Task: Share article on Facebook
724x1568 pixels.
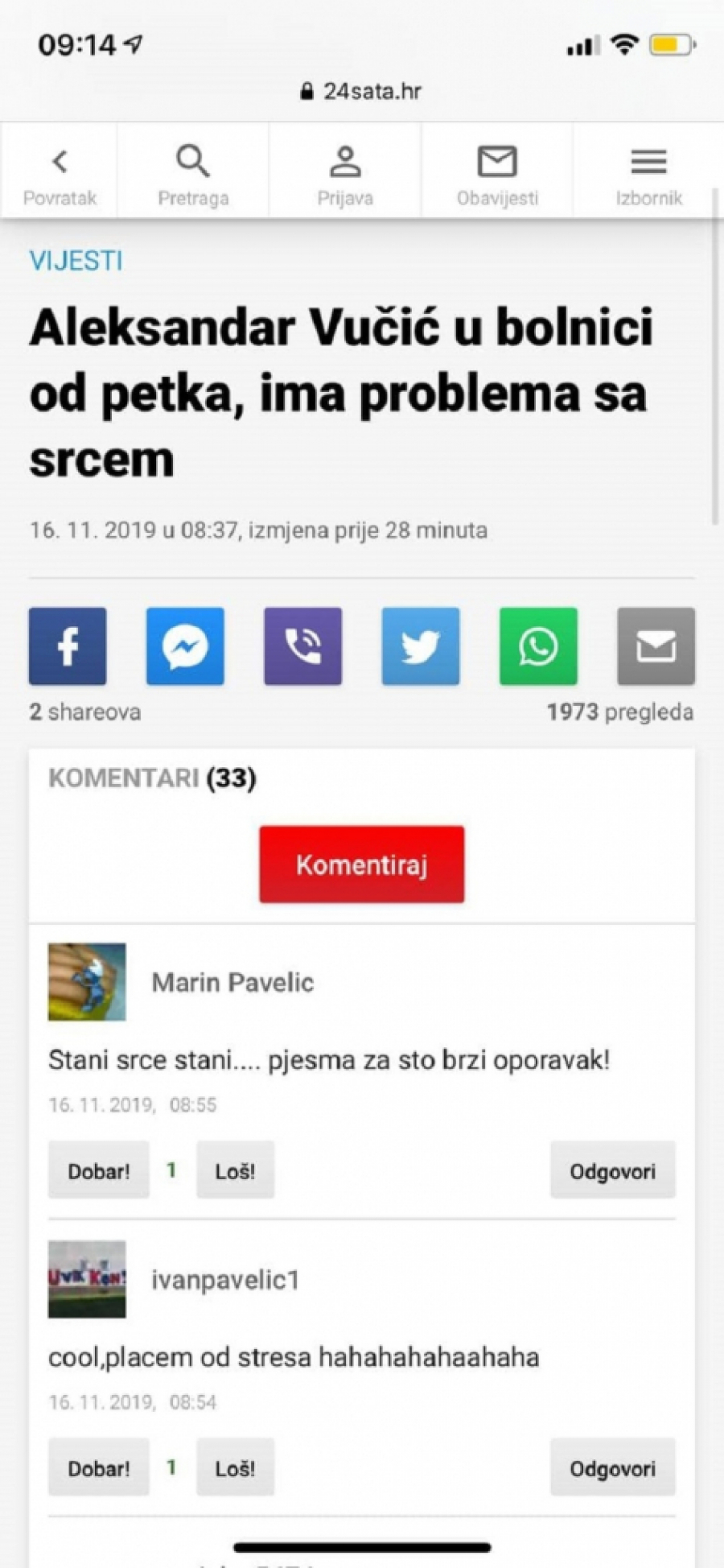Action: [x=68, y=646]
